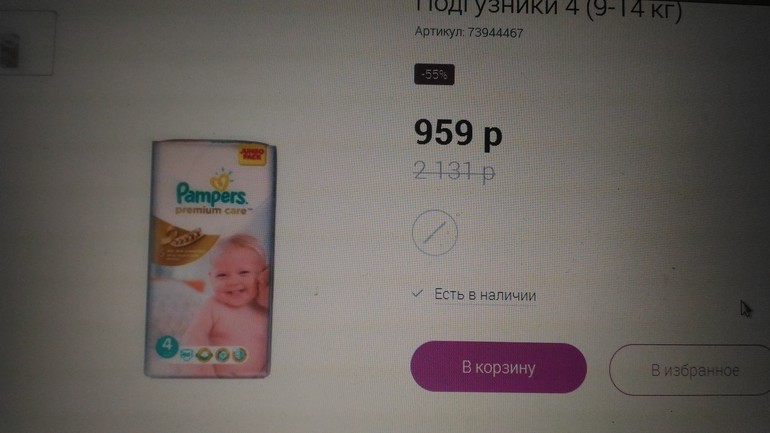This screenshot has width=770, height=433.
Task: Select the small gallery thumbnail
Action: click(x=14, y=47)
